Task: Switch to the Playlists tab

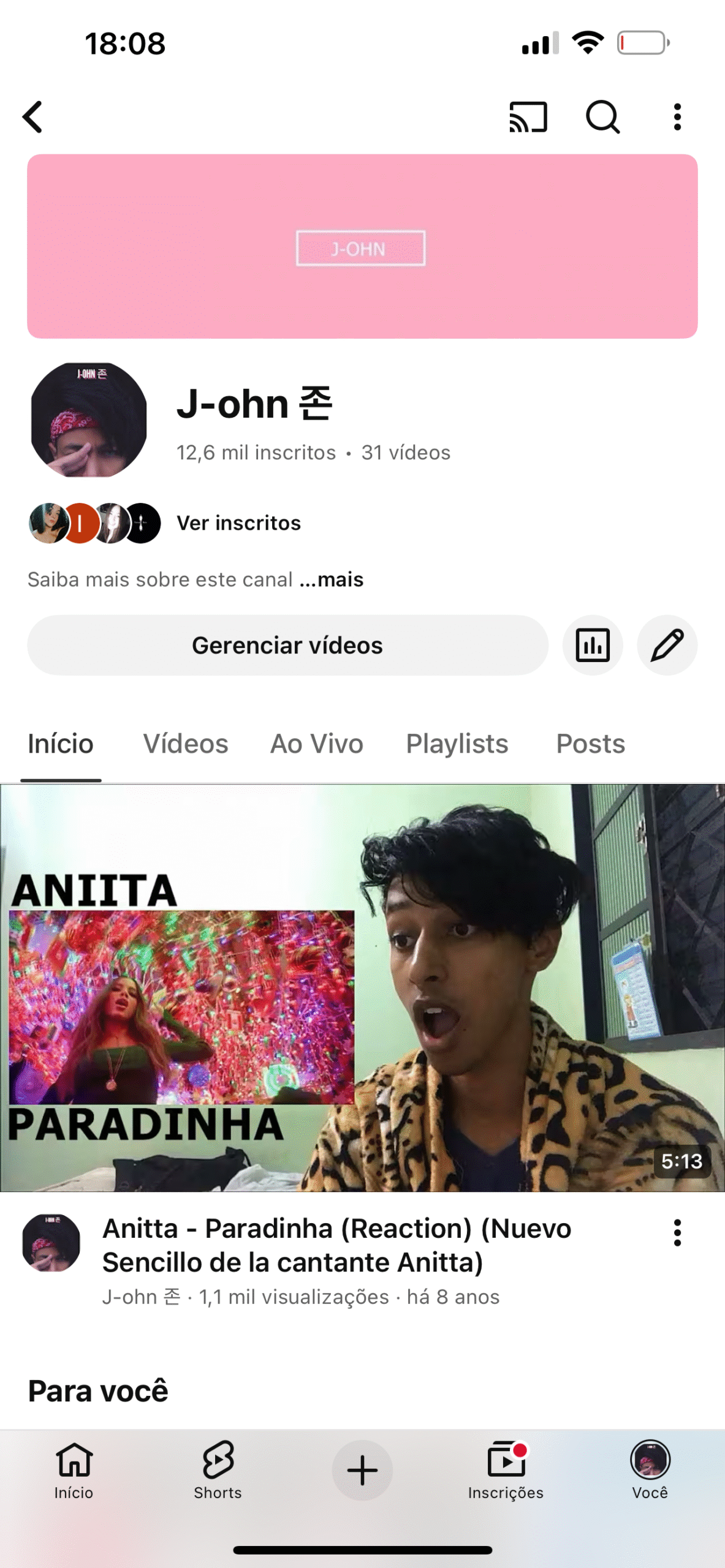Action: [457, 744]
